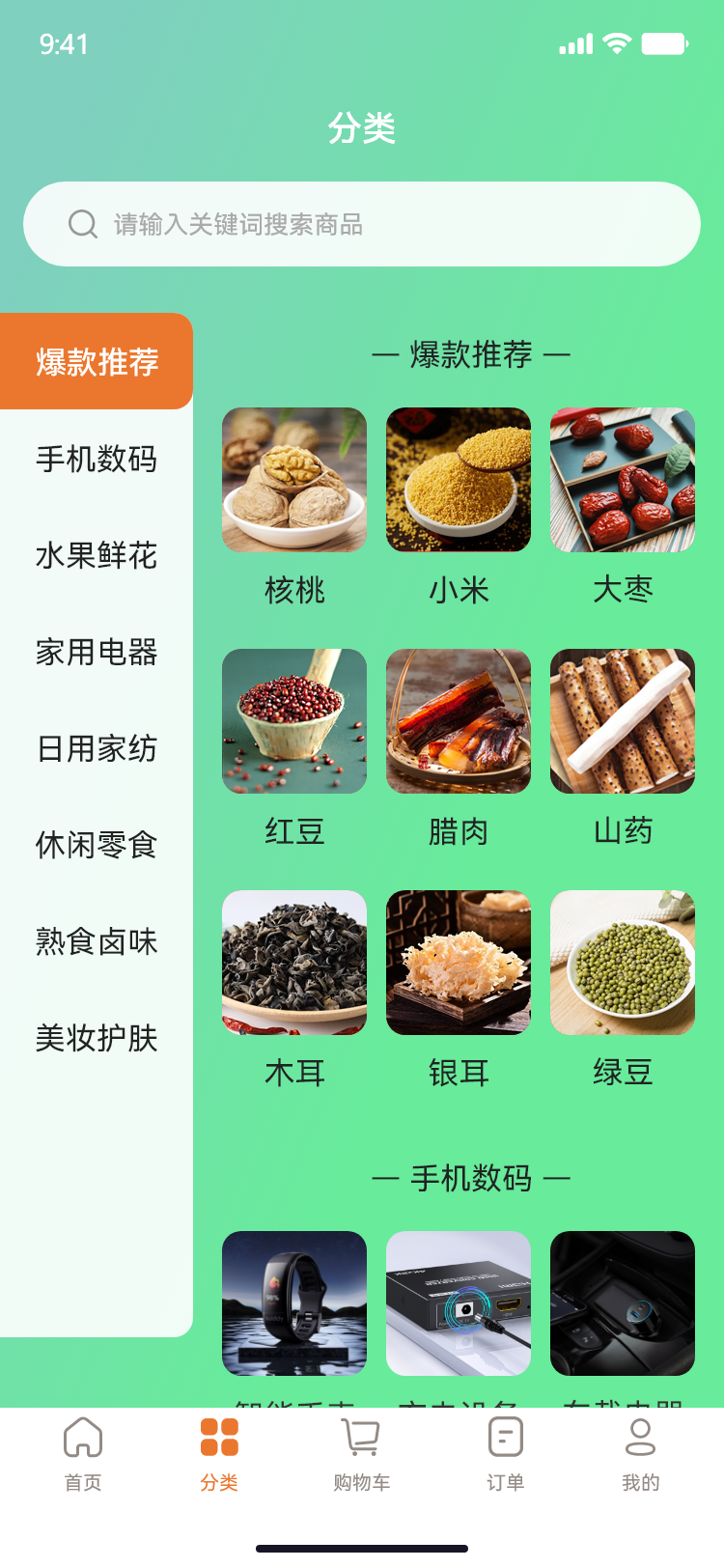The height and width of the screenshot is (1568, 724).
Task: Open the 小米 product tile
Action: (459, 480)
